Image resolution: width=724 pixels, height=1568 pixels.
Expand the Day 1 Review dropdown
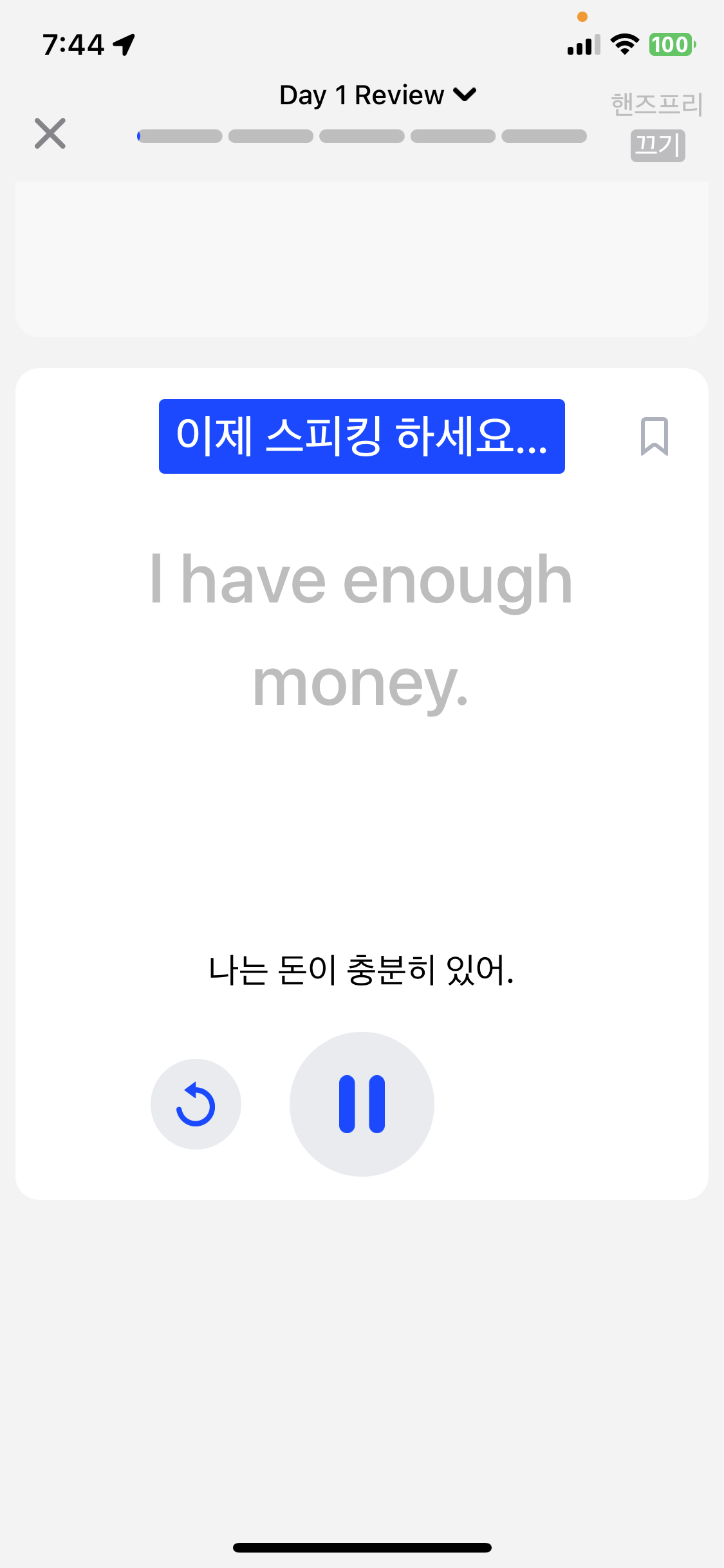[378, 95]
